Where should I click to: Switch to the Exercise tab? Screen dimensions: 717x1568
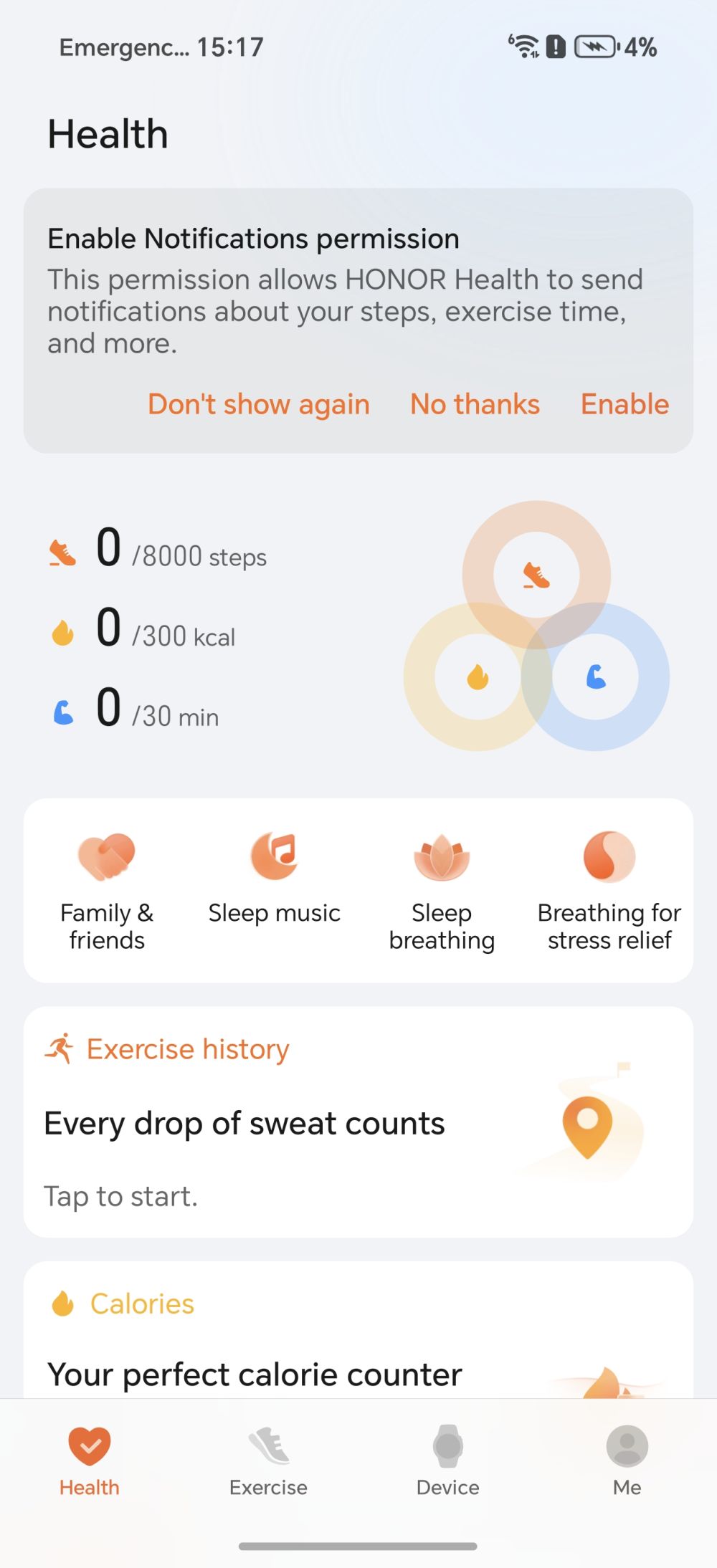tap(268, 1461)
